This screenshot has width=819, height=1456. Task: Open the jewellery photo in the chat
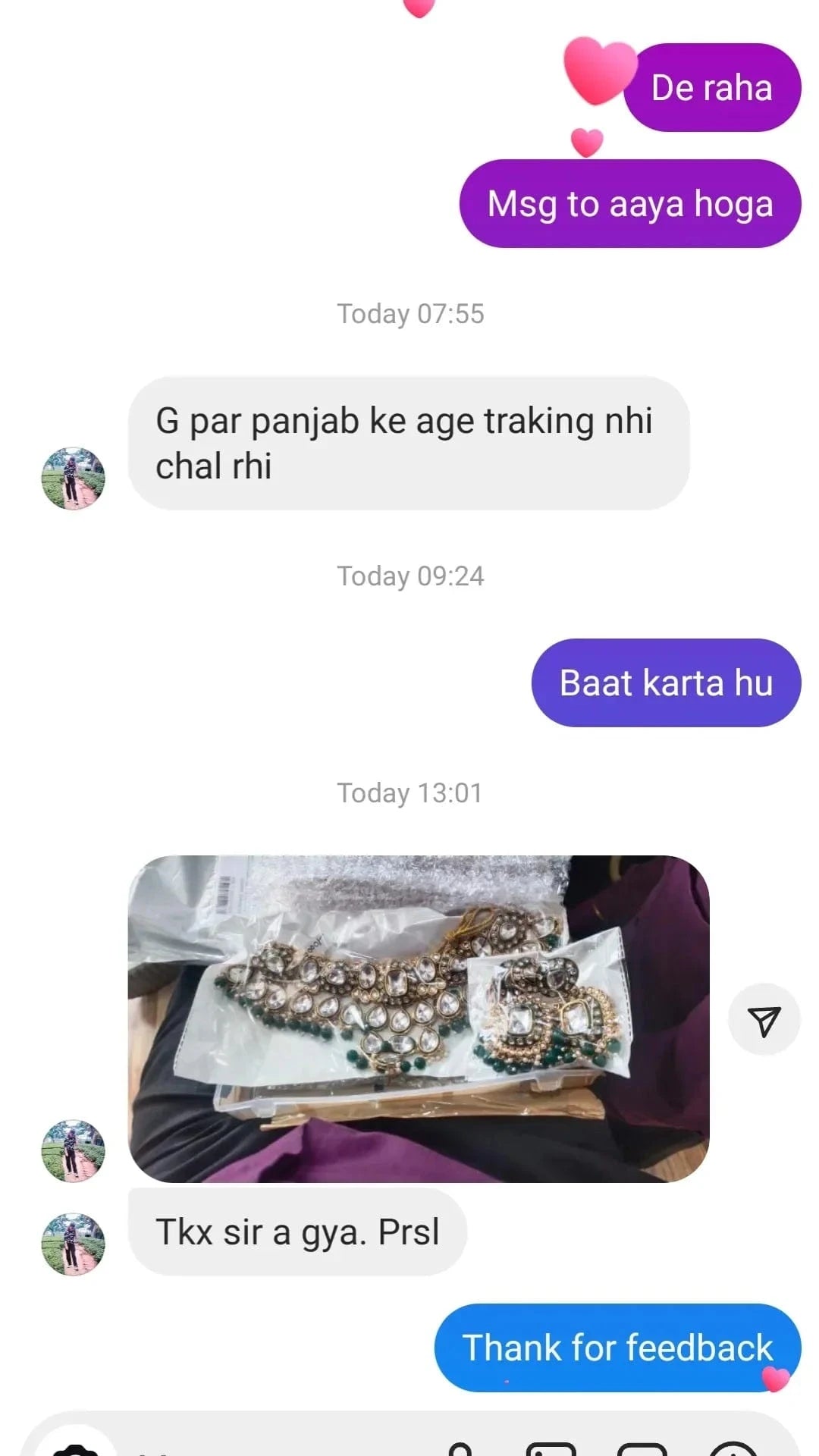[x=419, y=1018]
